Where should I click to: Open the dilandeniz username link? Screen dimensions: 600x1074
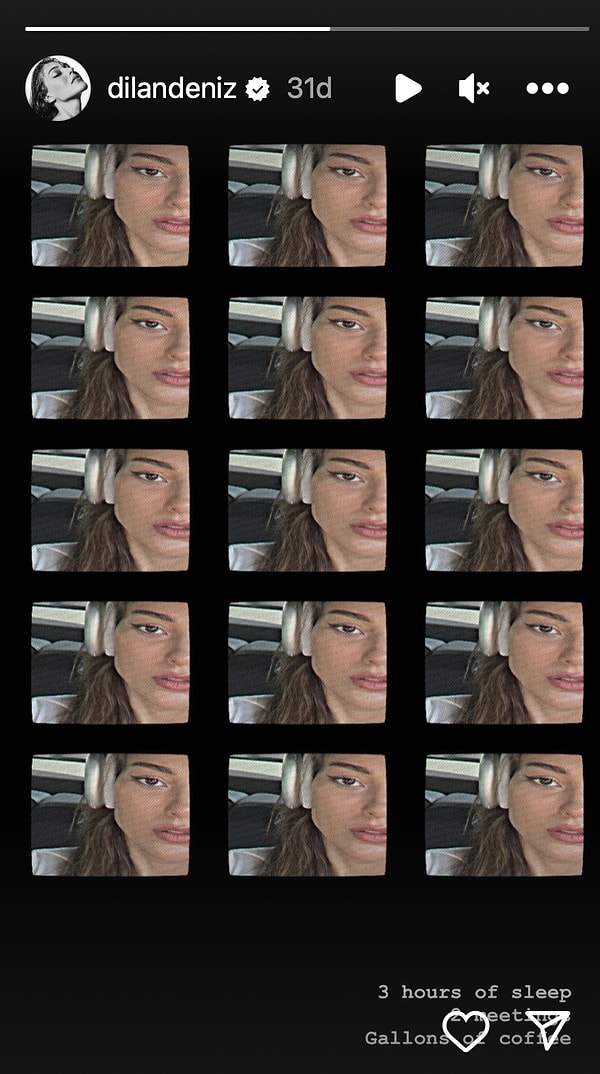coord(172,89)
